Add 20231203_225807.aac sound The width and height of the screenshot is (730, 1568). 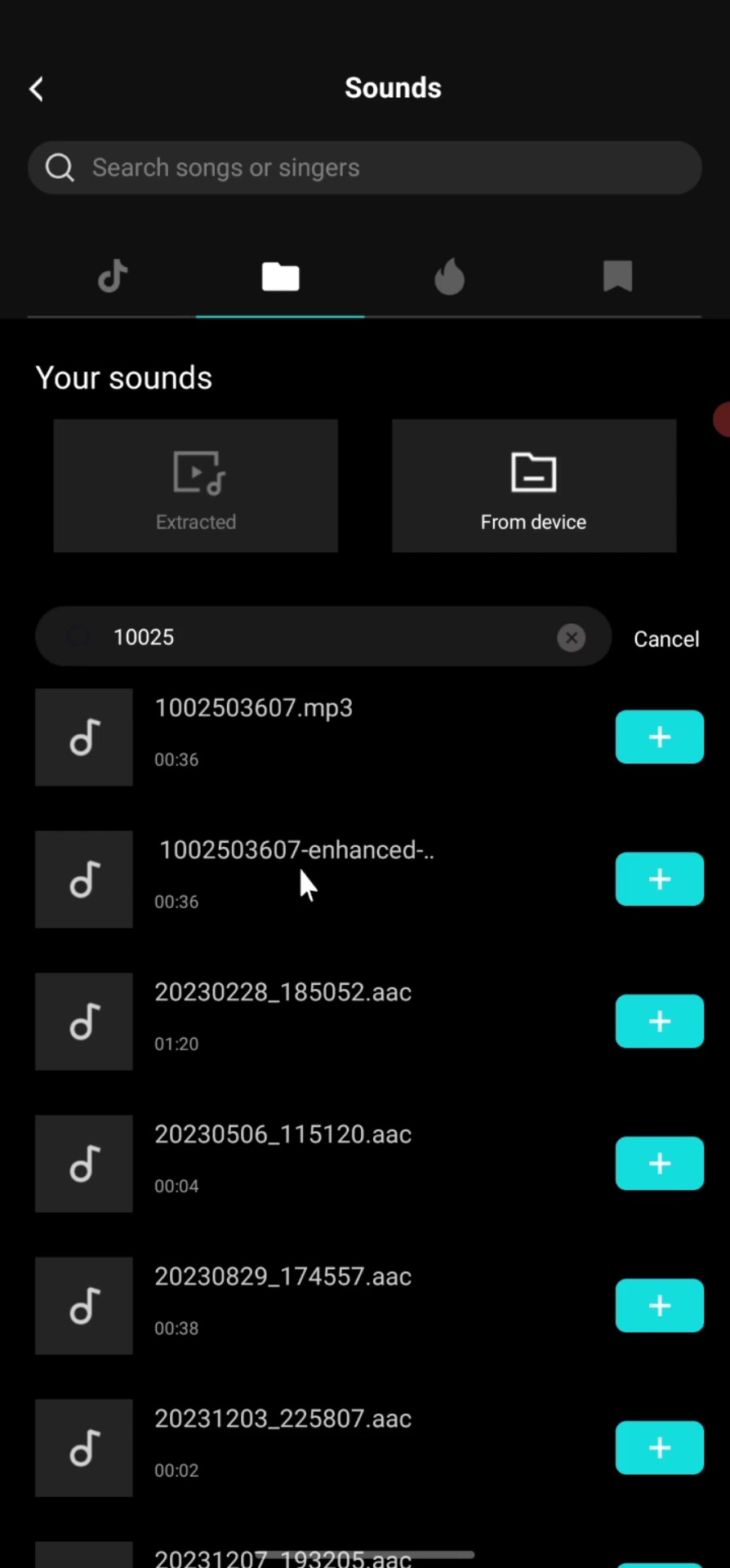pyautogui.click(x=660, y=1447)
